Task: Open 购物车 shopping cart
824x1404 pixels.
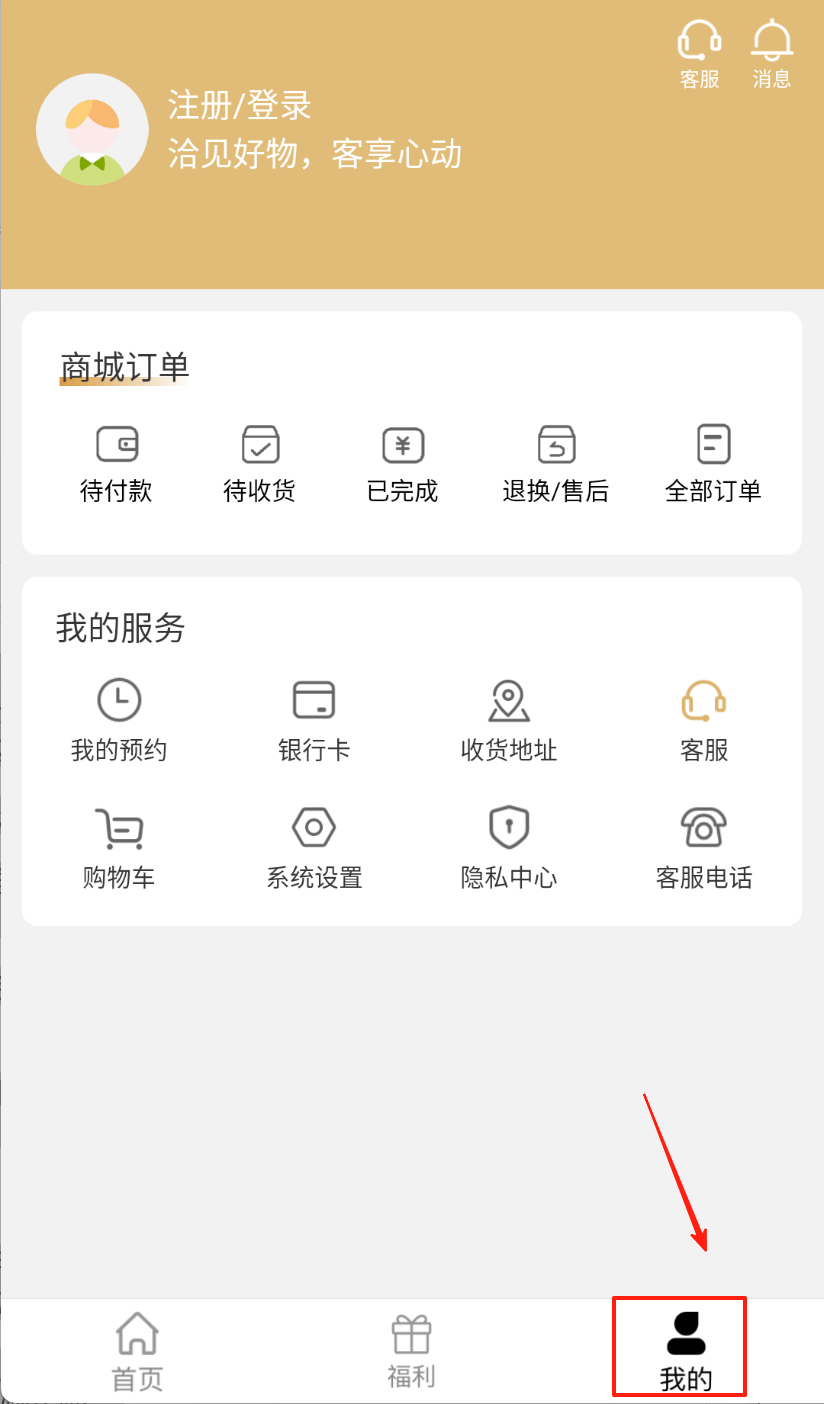Action: coord(119,848)
